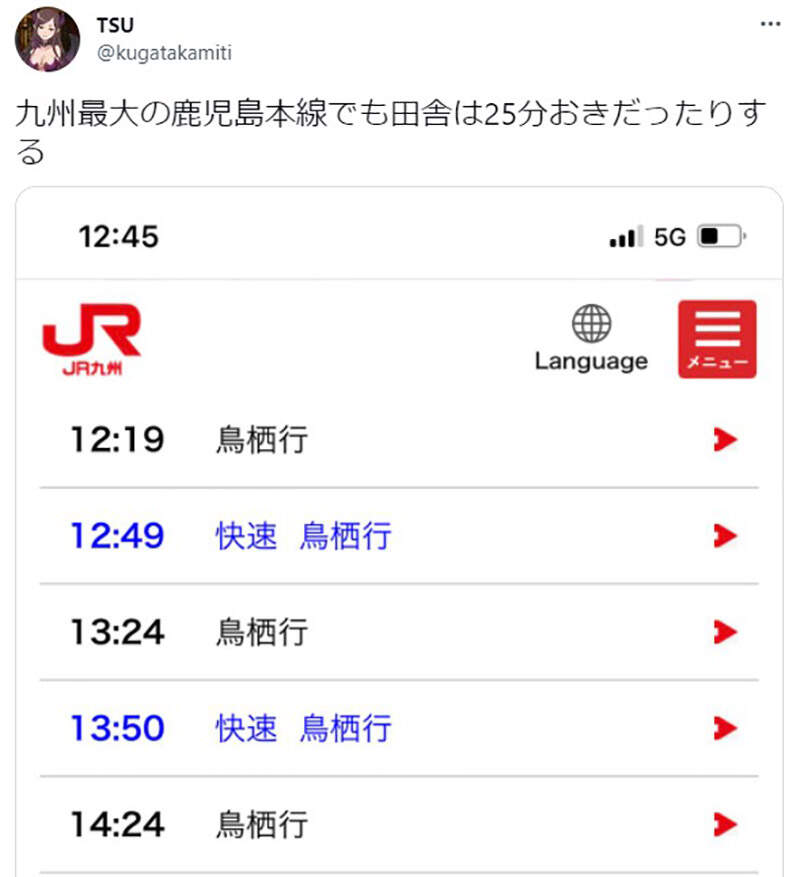Click the 快速 鳥栖行 link at 13:50

300,729
